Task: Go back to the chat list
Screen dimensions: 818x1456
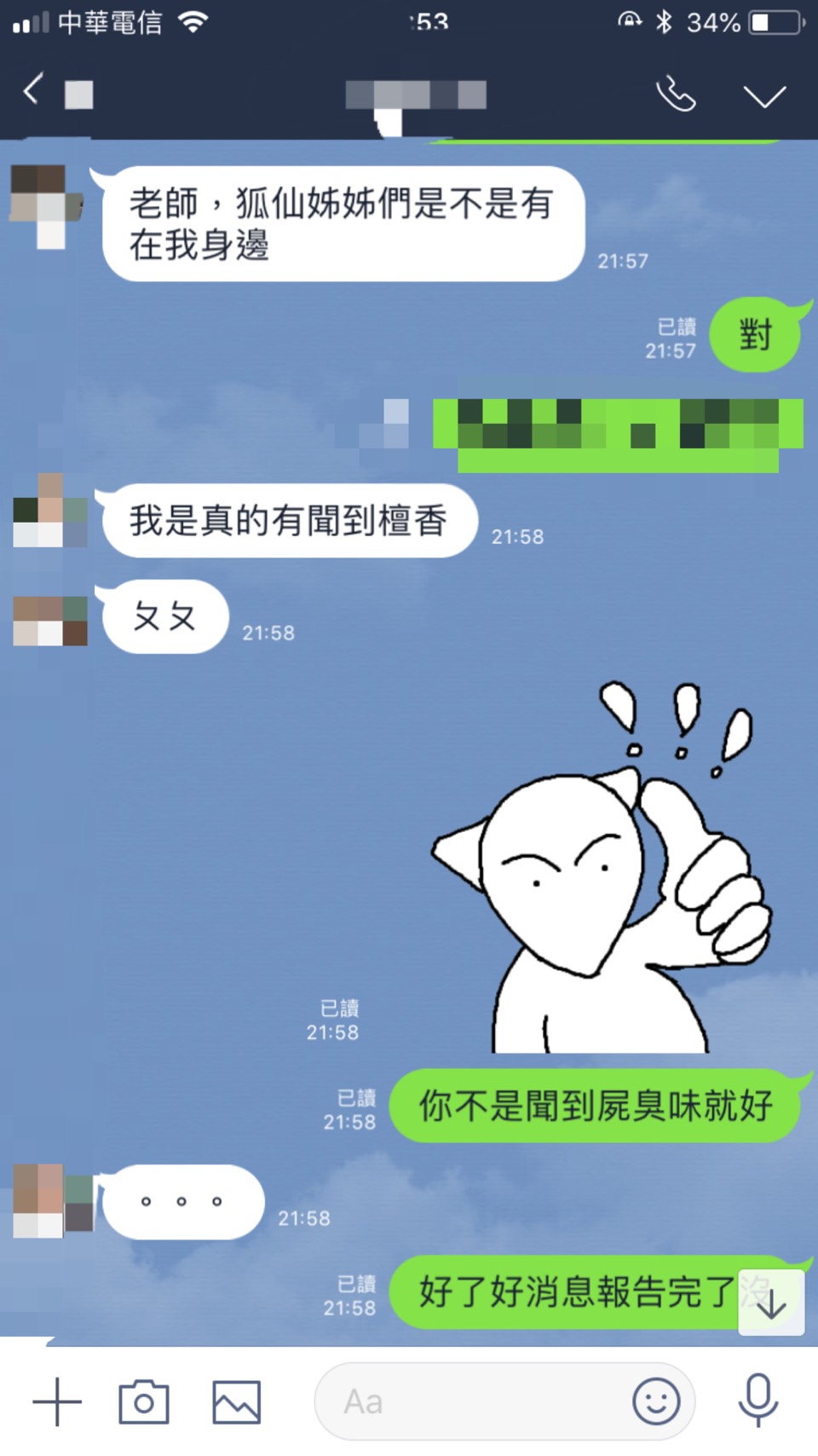Action: point(34,90)
